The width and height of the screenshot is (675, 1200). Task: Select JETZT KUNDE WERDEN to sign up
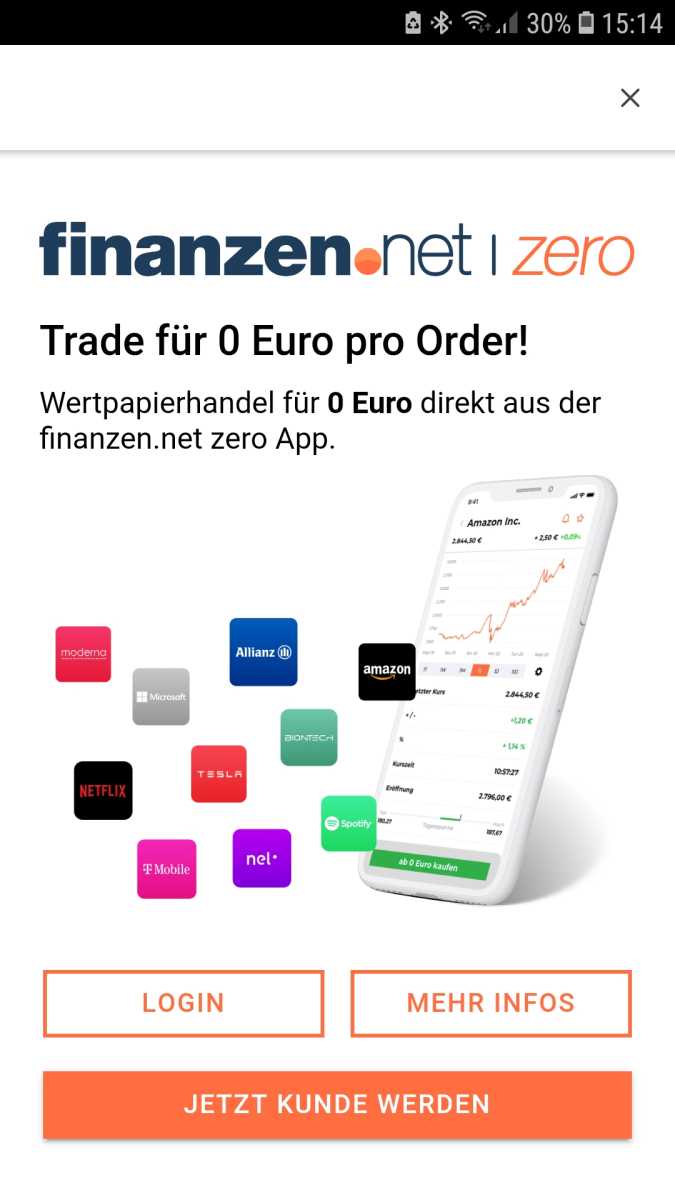tap(337, 1104)
